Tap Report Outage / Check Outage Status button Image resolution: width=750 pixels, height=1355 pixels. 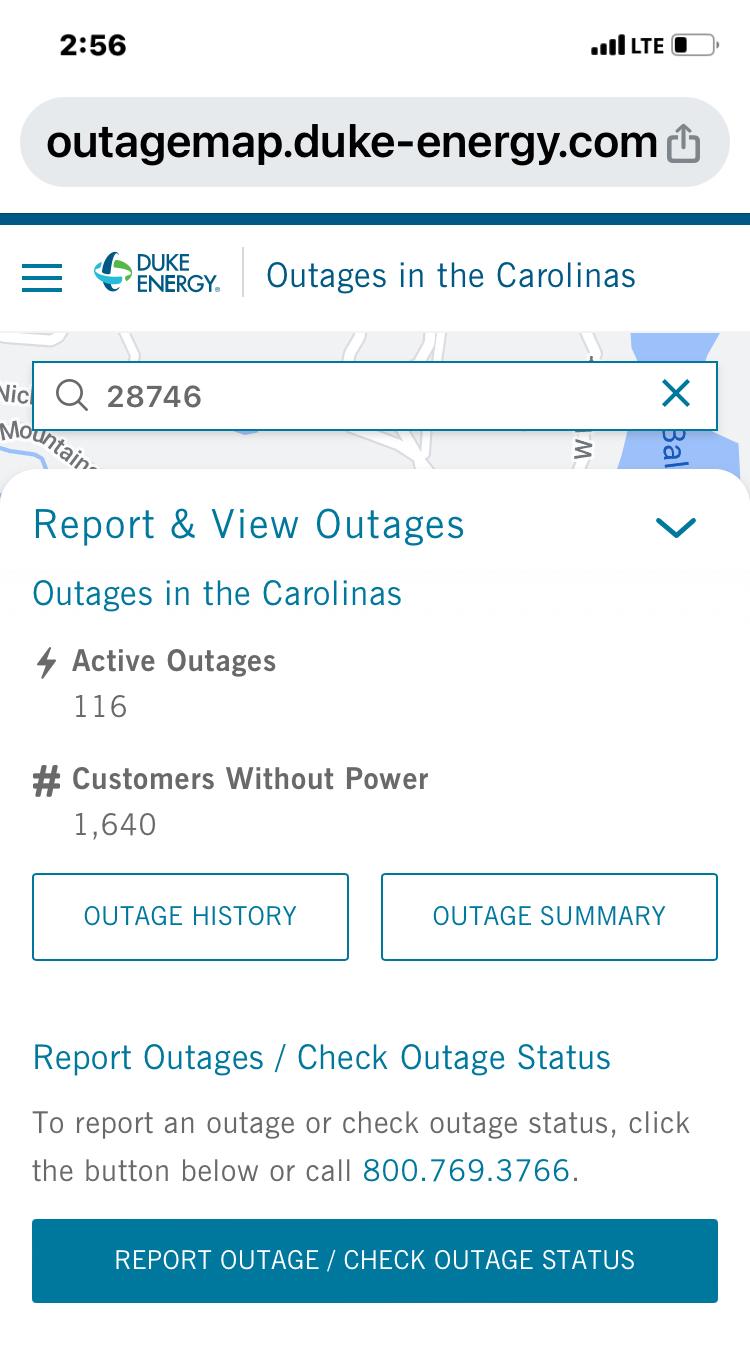pyautogui.click(x=375, y=1260)
